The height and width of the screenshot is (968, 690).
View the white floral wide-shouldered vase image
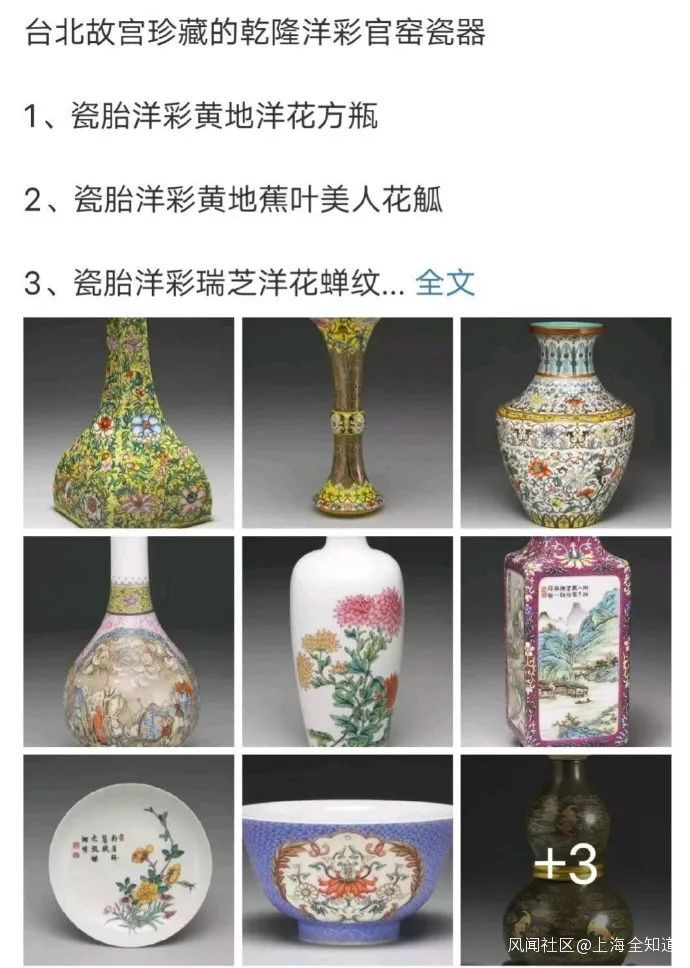[565, 423]
